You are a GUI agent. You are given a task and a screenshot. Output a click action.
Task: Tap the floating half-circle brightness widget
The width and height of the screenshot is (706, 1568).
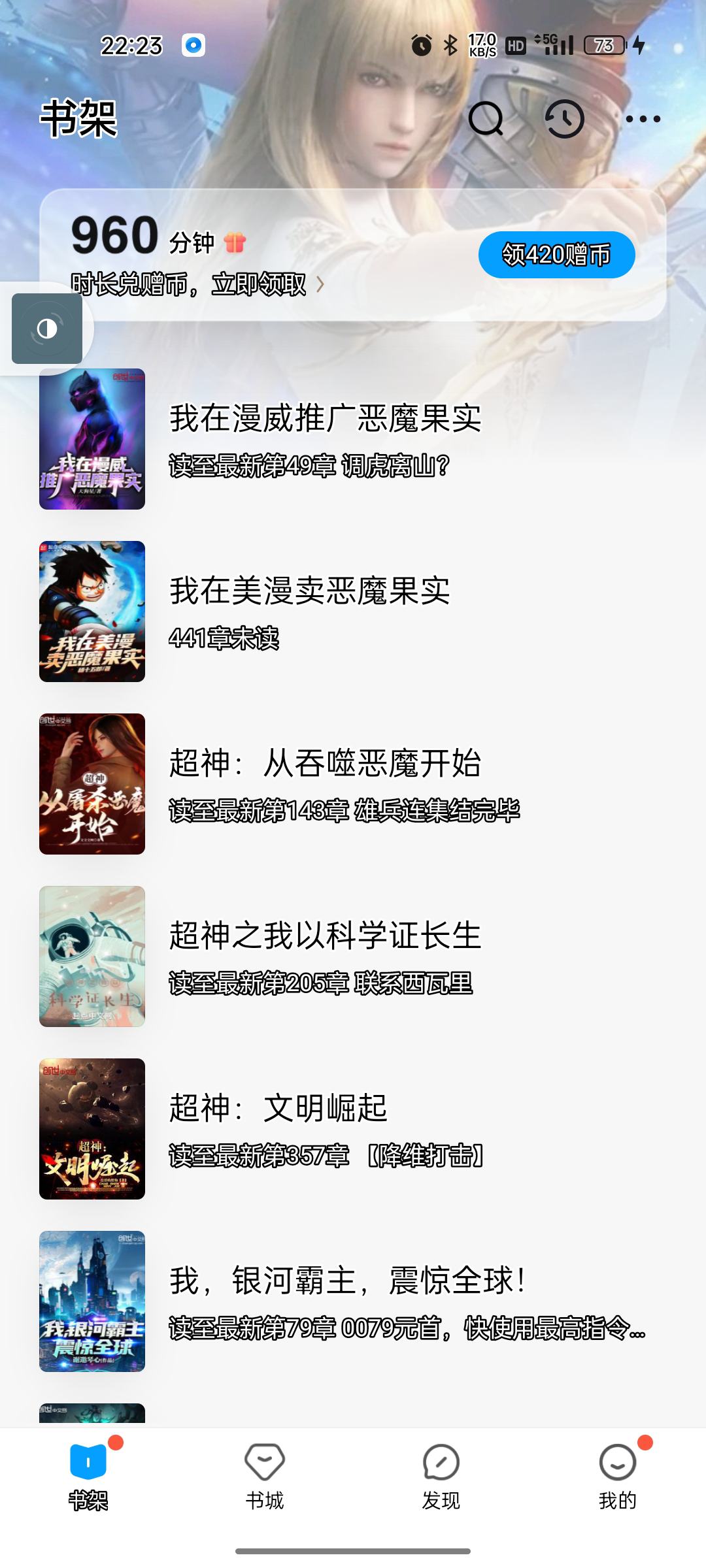47,329
